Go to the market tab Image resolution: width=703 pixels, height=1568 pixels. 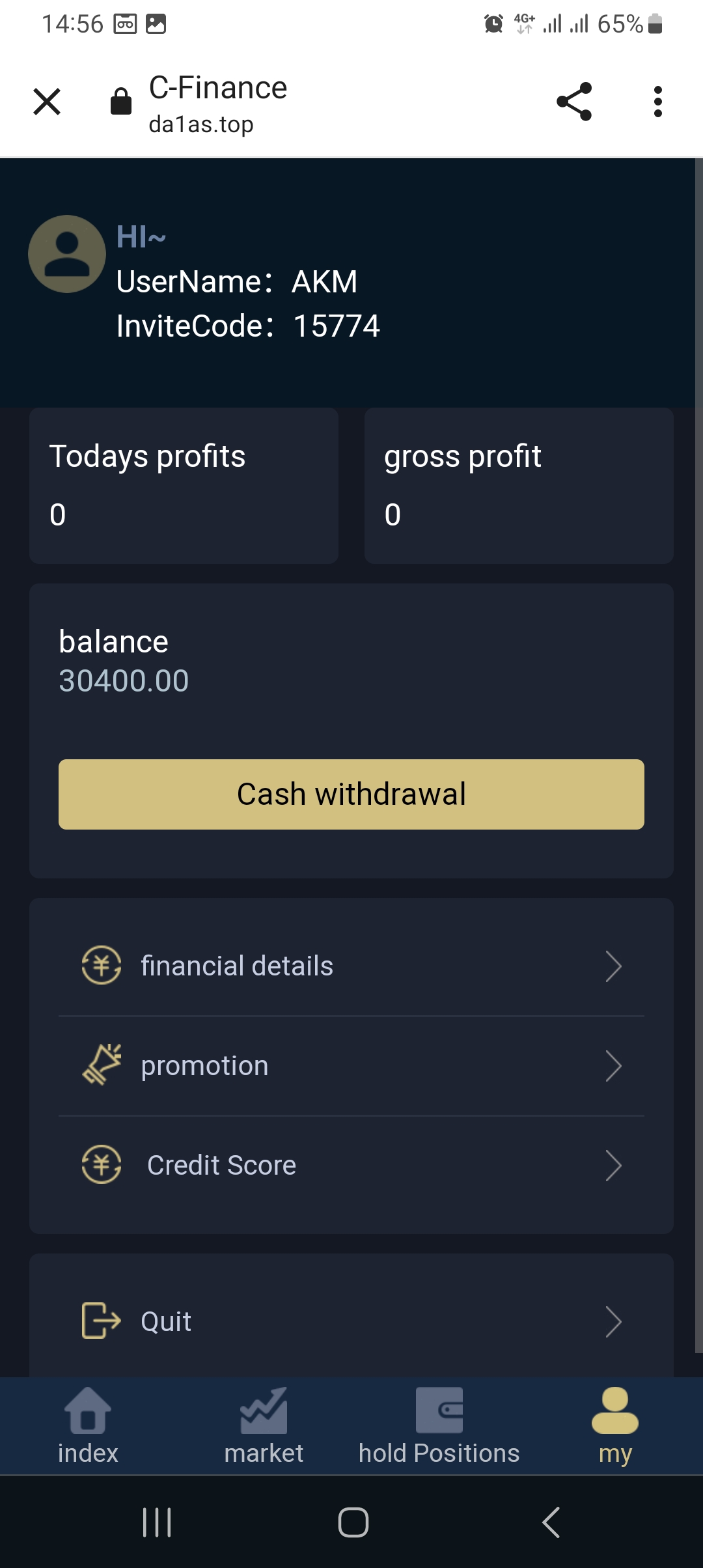(264, 1426)
